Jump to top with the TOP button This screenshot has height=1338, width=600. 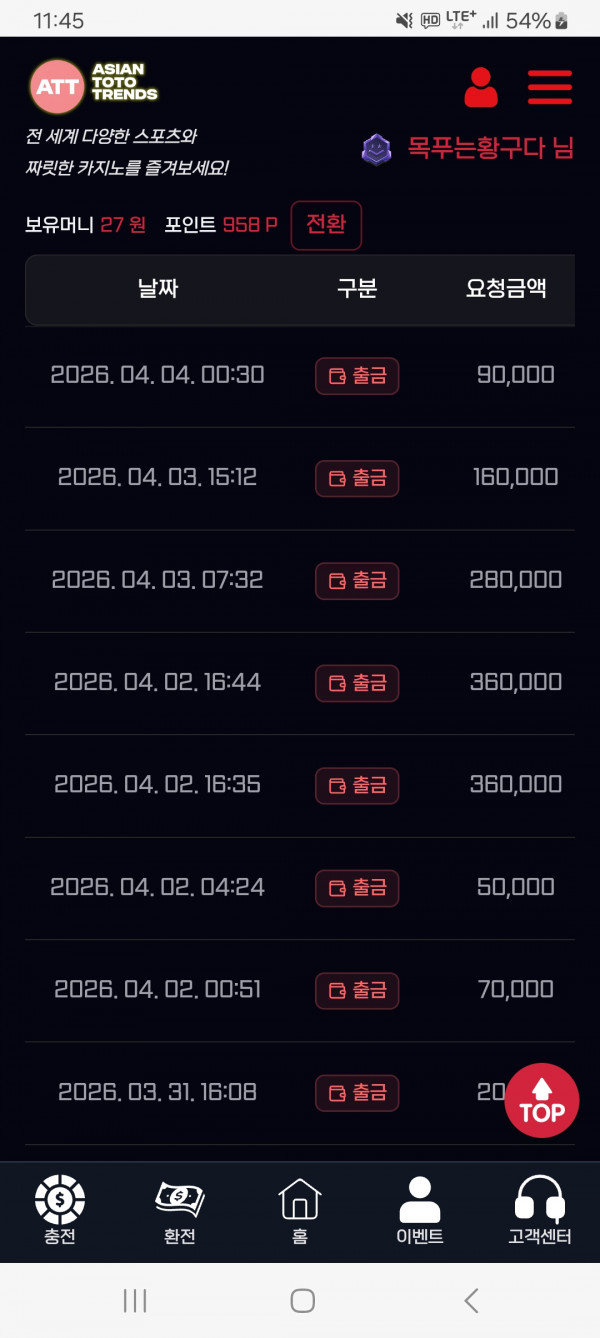[541, 1100]
